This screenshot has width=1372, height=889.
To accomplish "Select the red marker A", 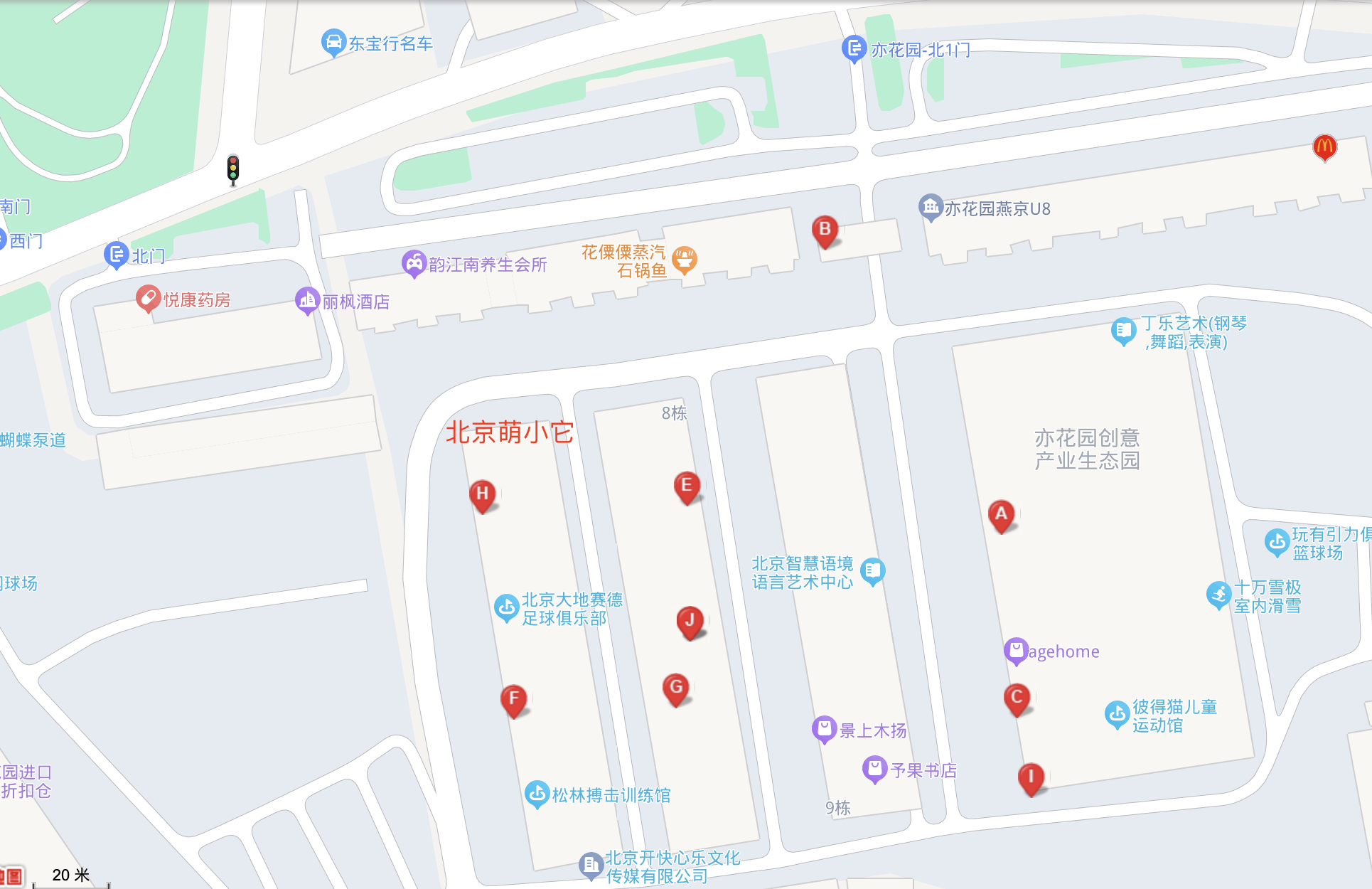I will (1001, 513).
